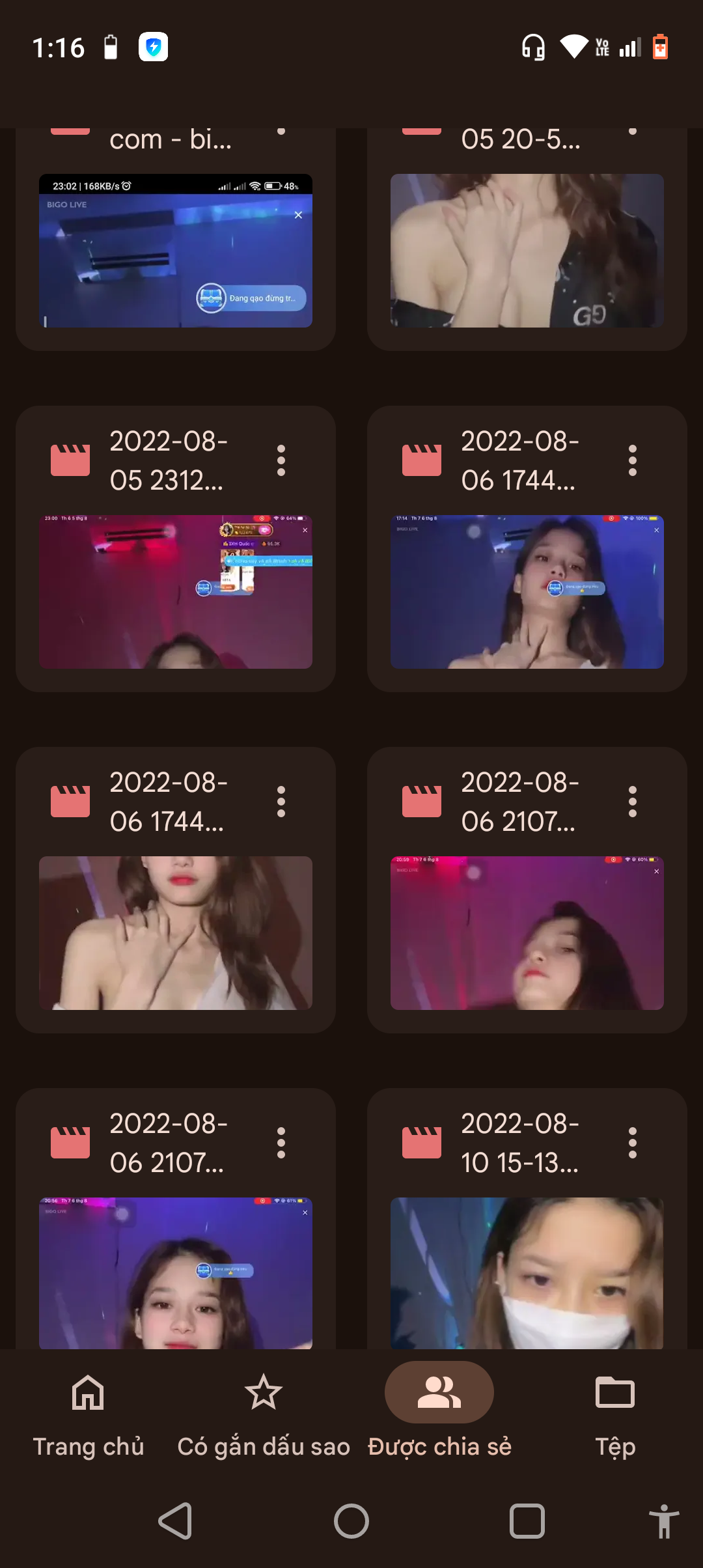
Task: Switch to the Trang chủ tab
Action: (x=88, y=1414)
